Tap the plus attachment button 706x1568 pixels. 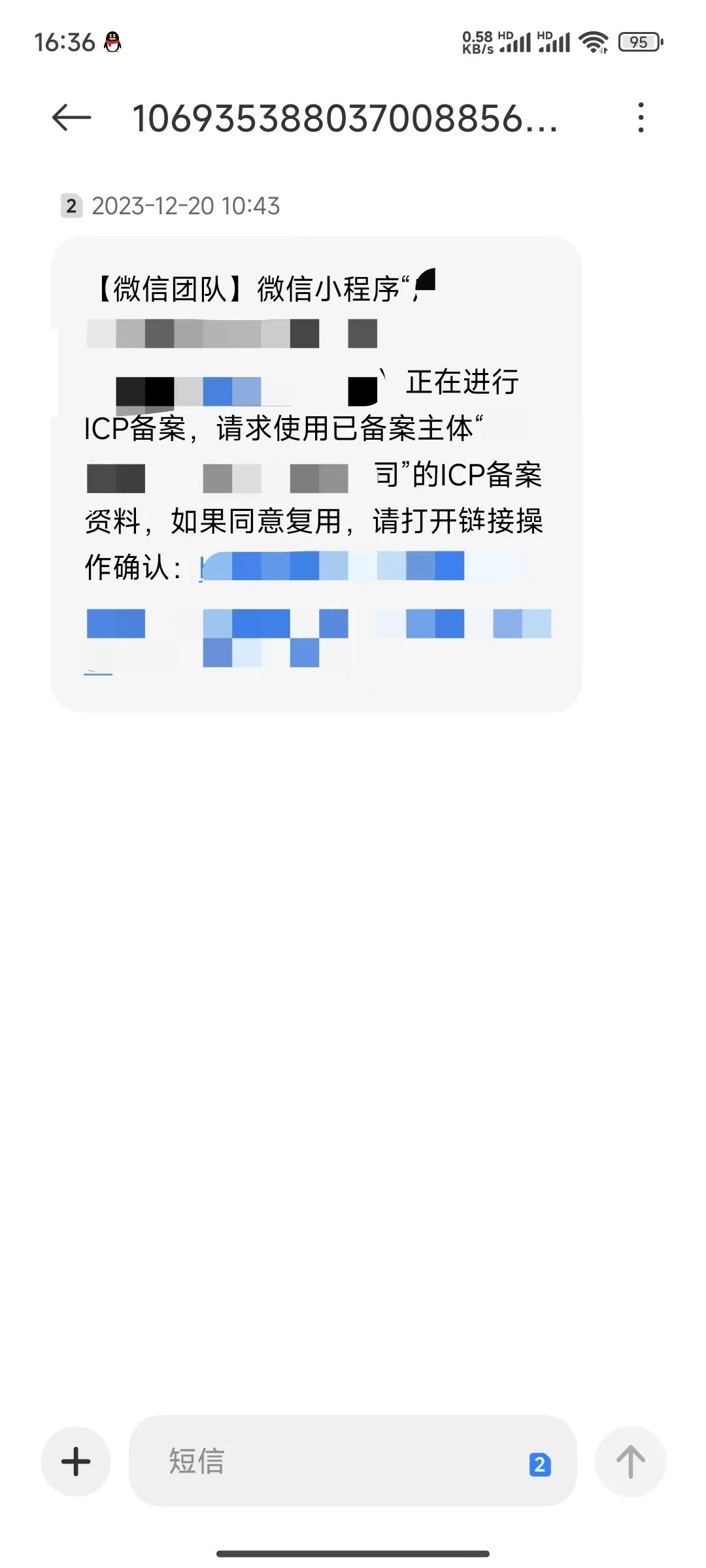tap(76, 1462)
